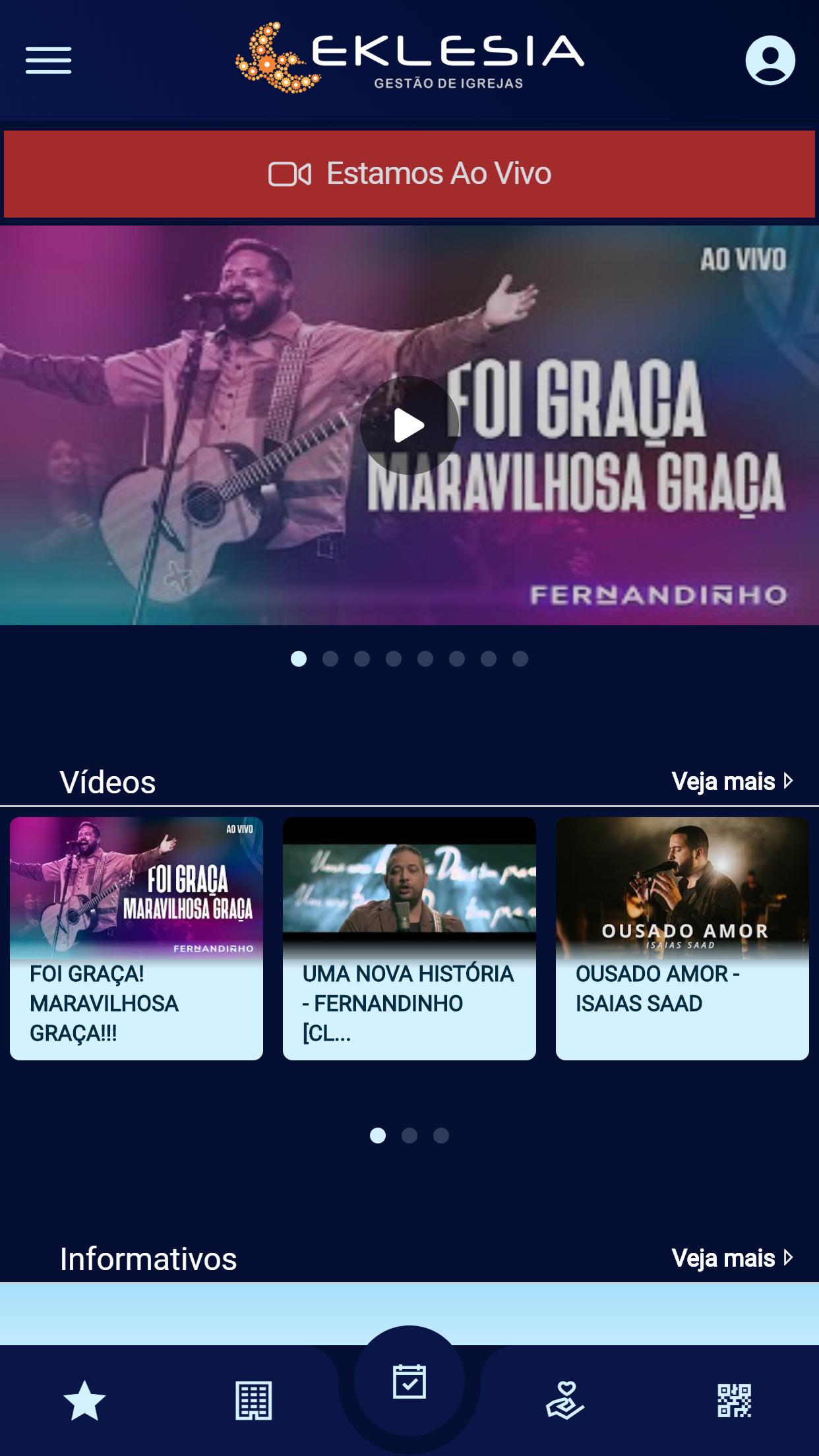Open the OUSADO AMOR - ISAIAS SAAD video
819x1456 pixels.
click(682, 938)
